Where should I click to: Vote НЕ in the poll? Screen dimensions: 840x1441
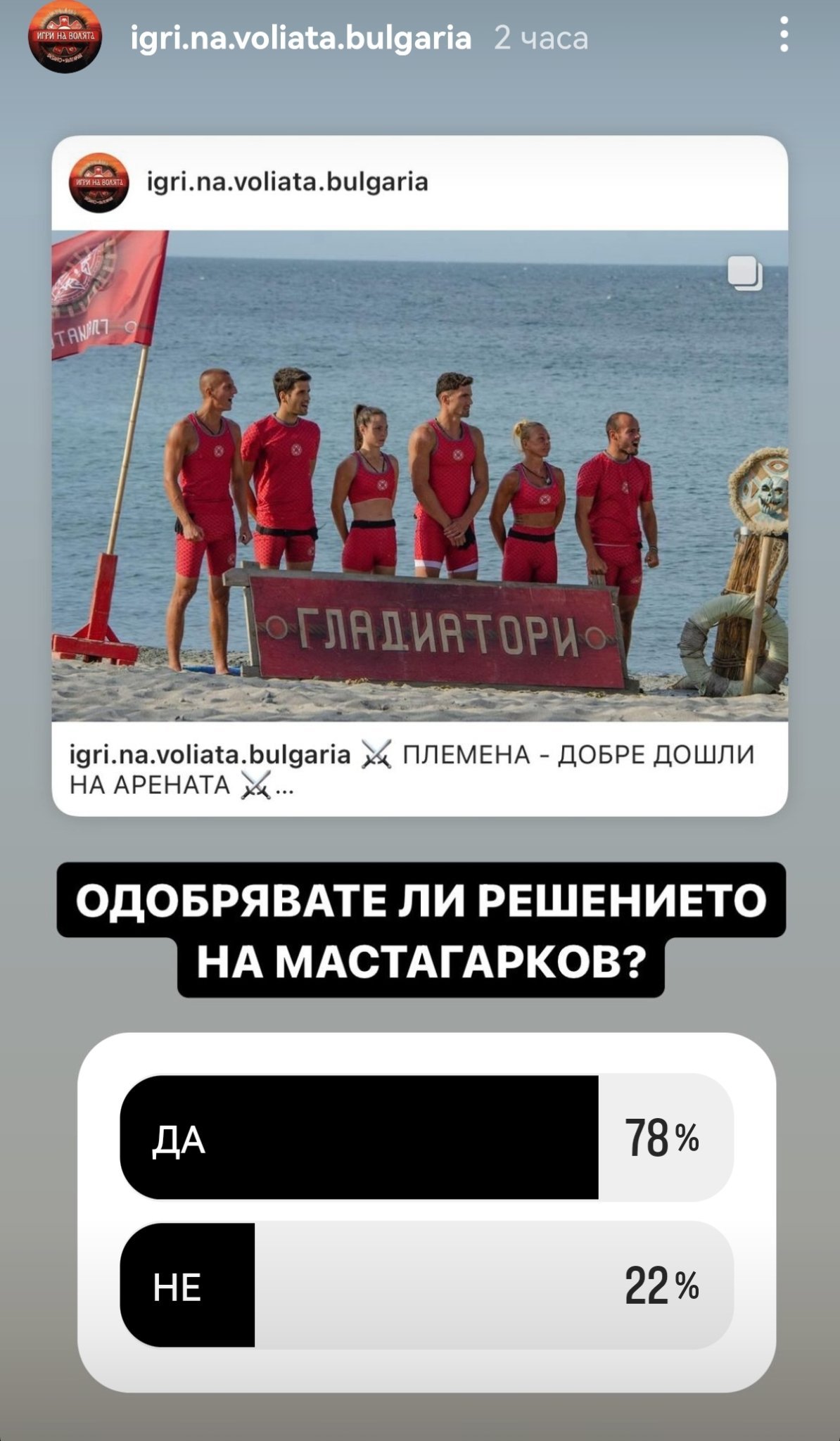(x=426, y=1285)
